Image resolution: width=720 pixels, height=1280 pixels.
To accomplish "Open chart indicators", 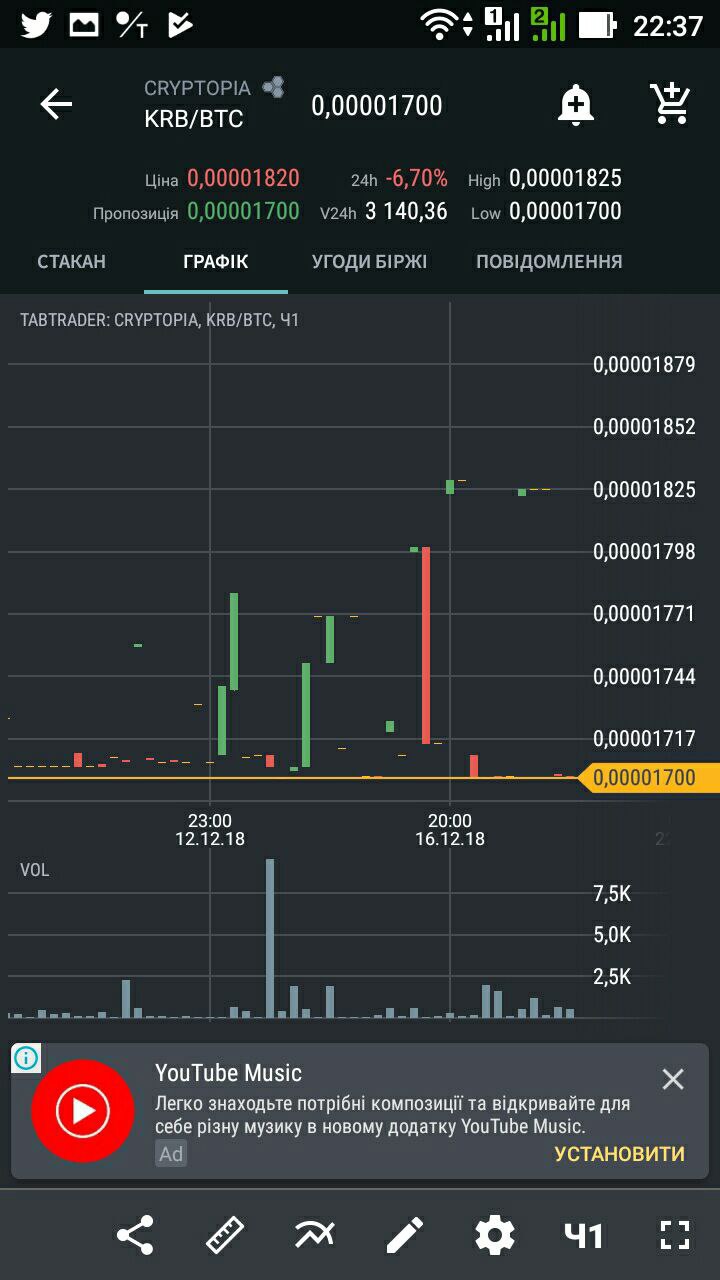I will [315, 1236].
